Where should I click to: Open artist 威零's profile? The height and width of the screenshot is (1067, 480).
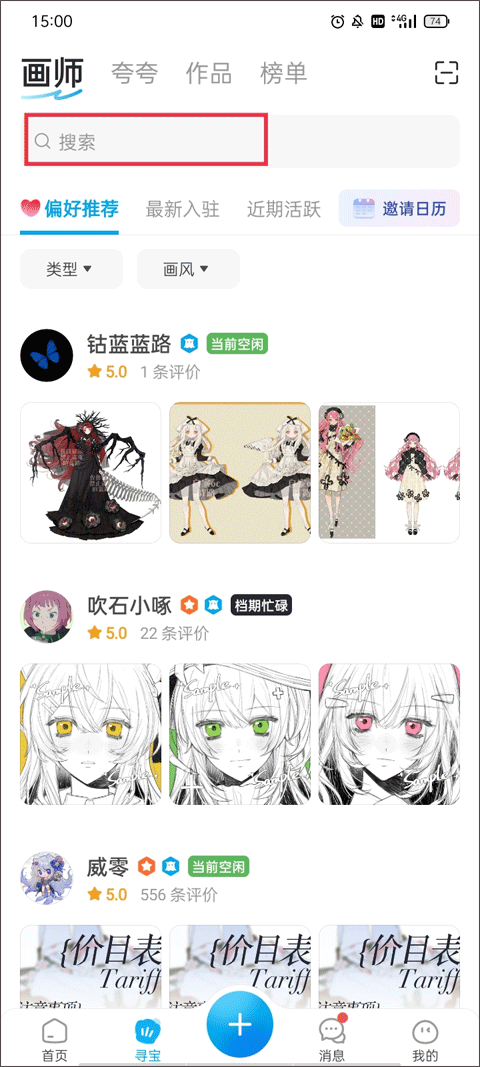[x=108, y=866]
